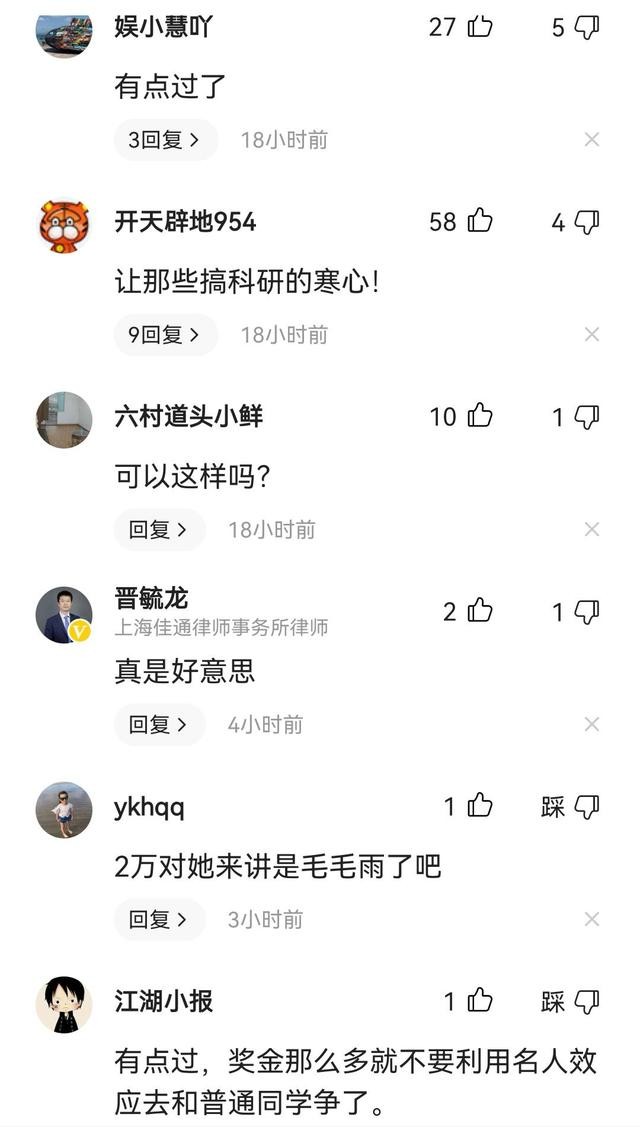Open 开天辟地954's tiger avatar profile
This screenshot has width=640, height=1127.
pyautogui.click(x=64, y=225)
